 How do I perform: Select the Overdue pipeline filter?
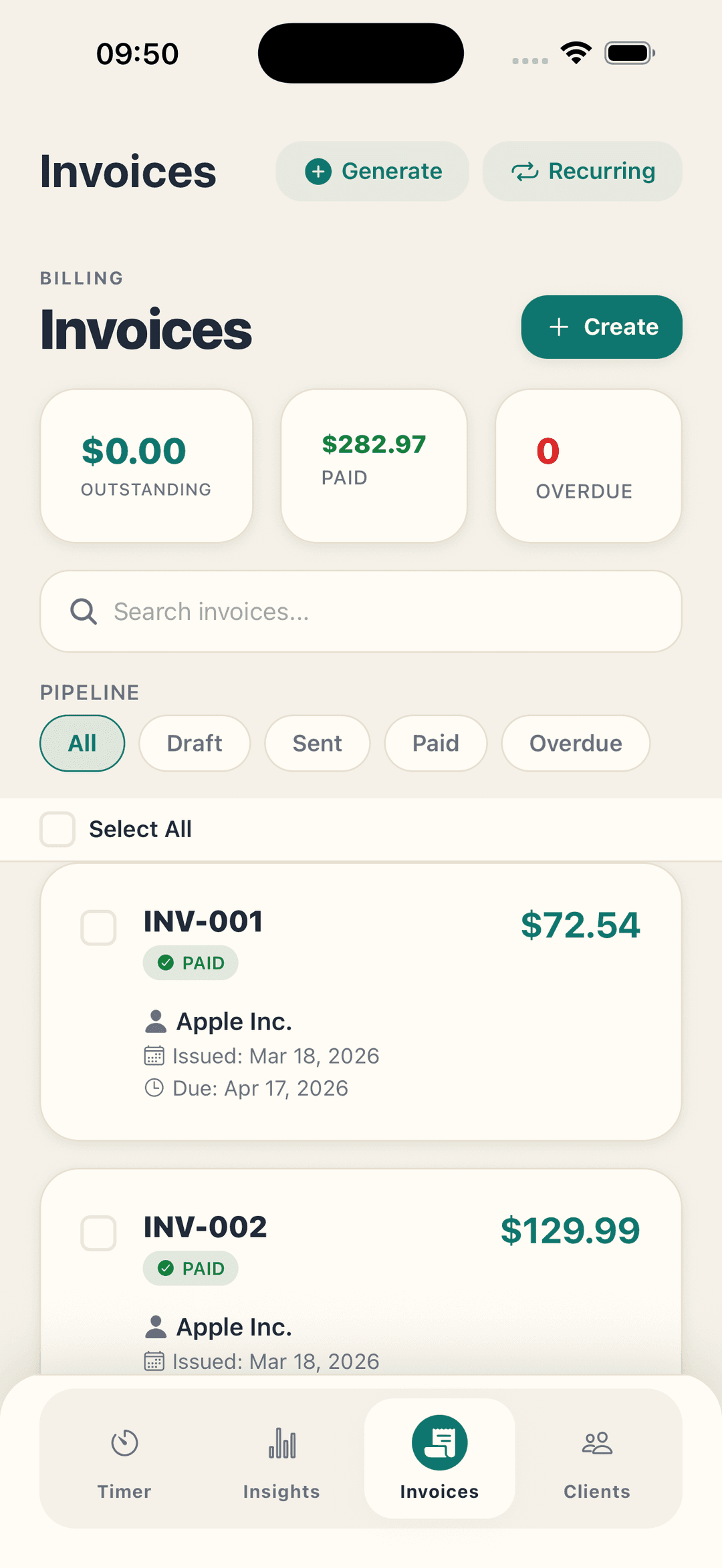coord(575,743)
